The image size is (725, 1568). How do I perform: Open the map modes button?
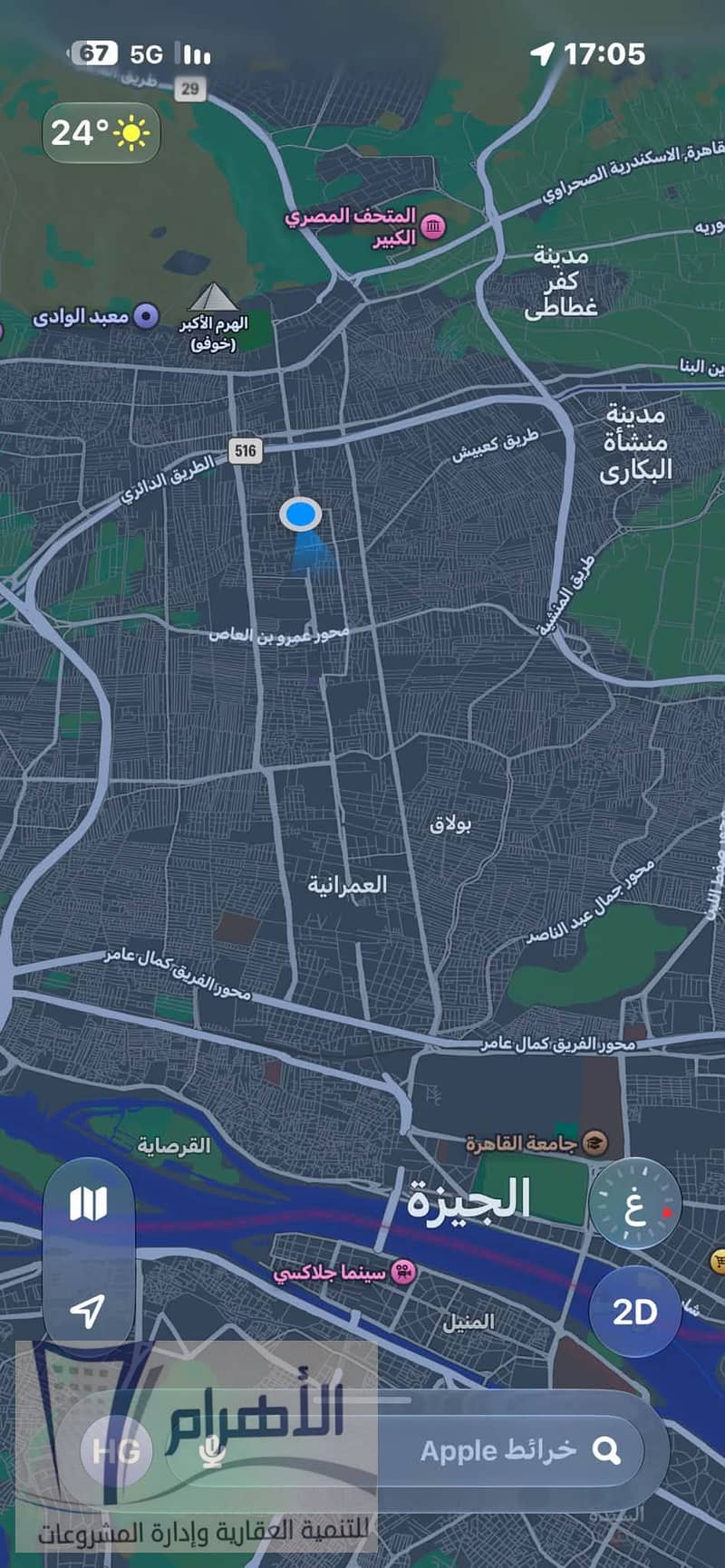(88, 1205)
